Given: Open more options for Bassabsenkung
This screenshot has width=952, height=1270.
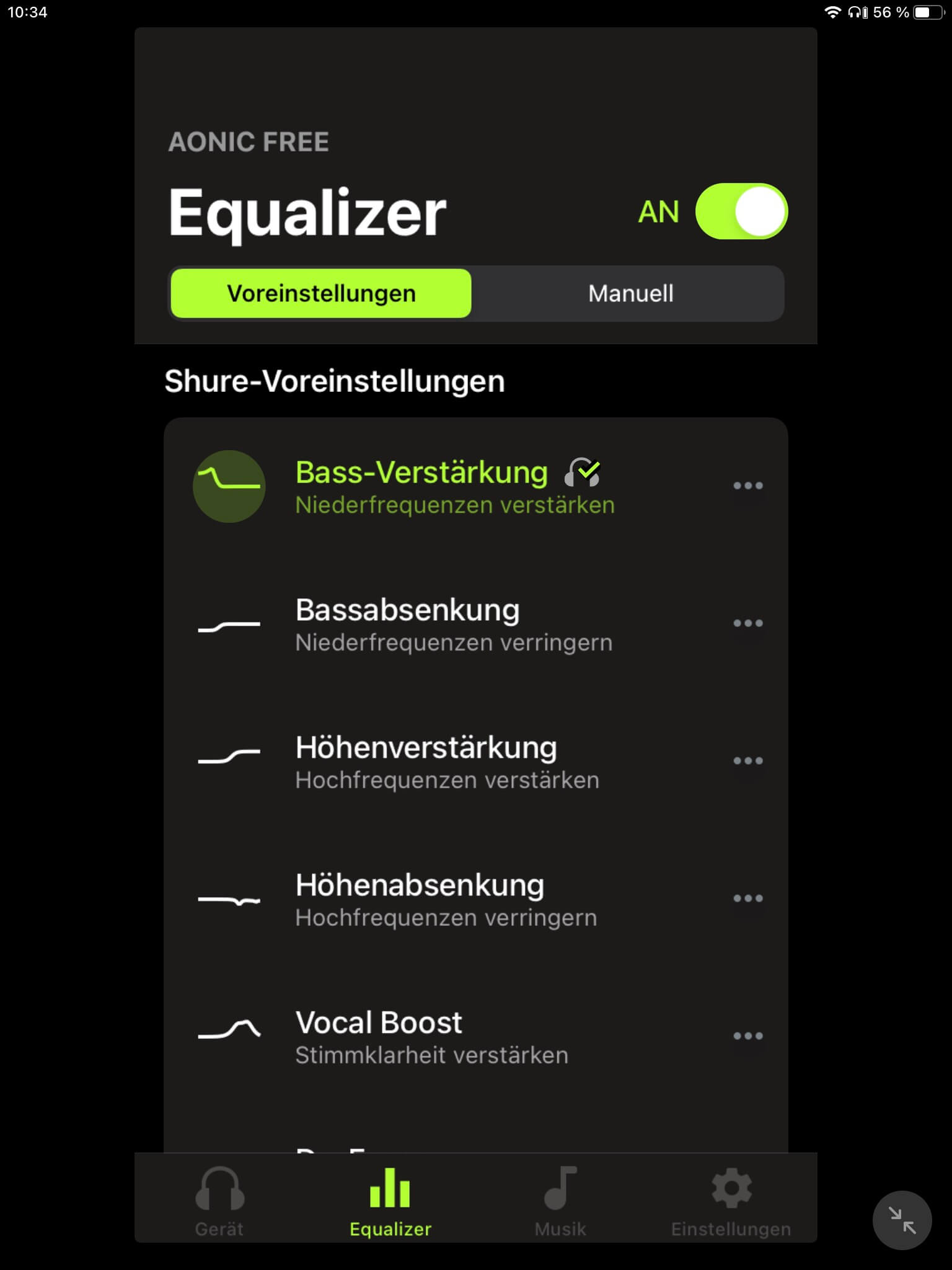Looking at the screenshot, I should (x=747, y=623).
